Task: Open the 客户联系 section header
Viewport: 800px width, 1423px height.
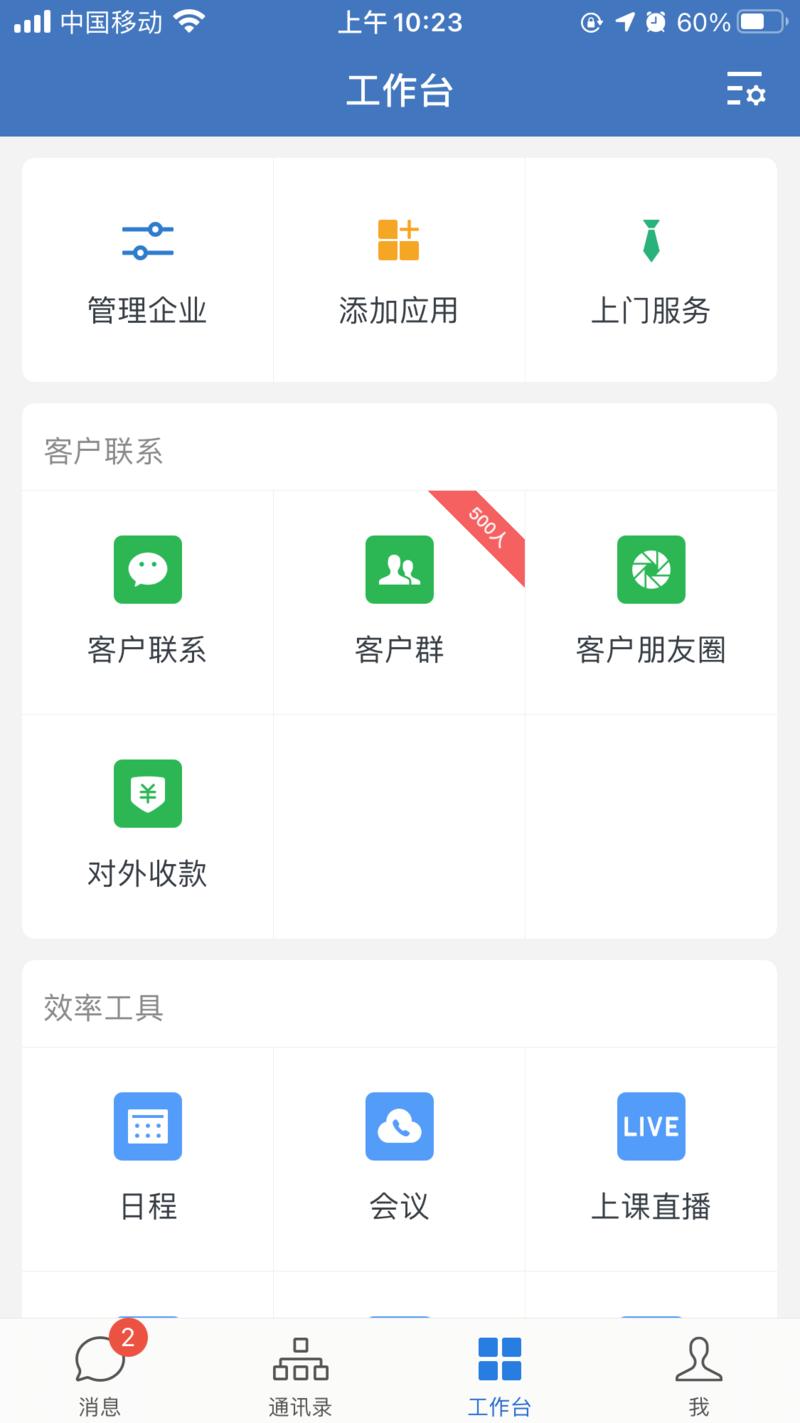Action: [x=104, y=448]
